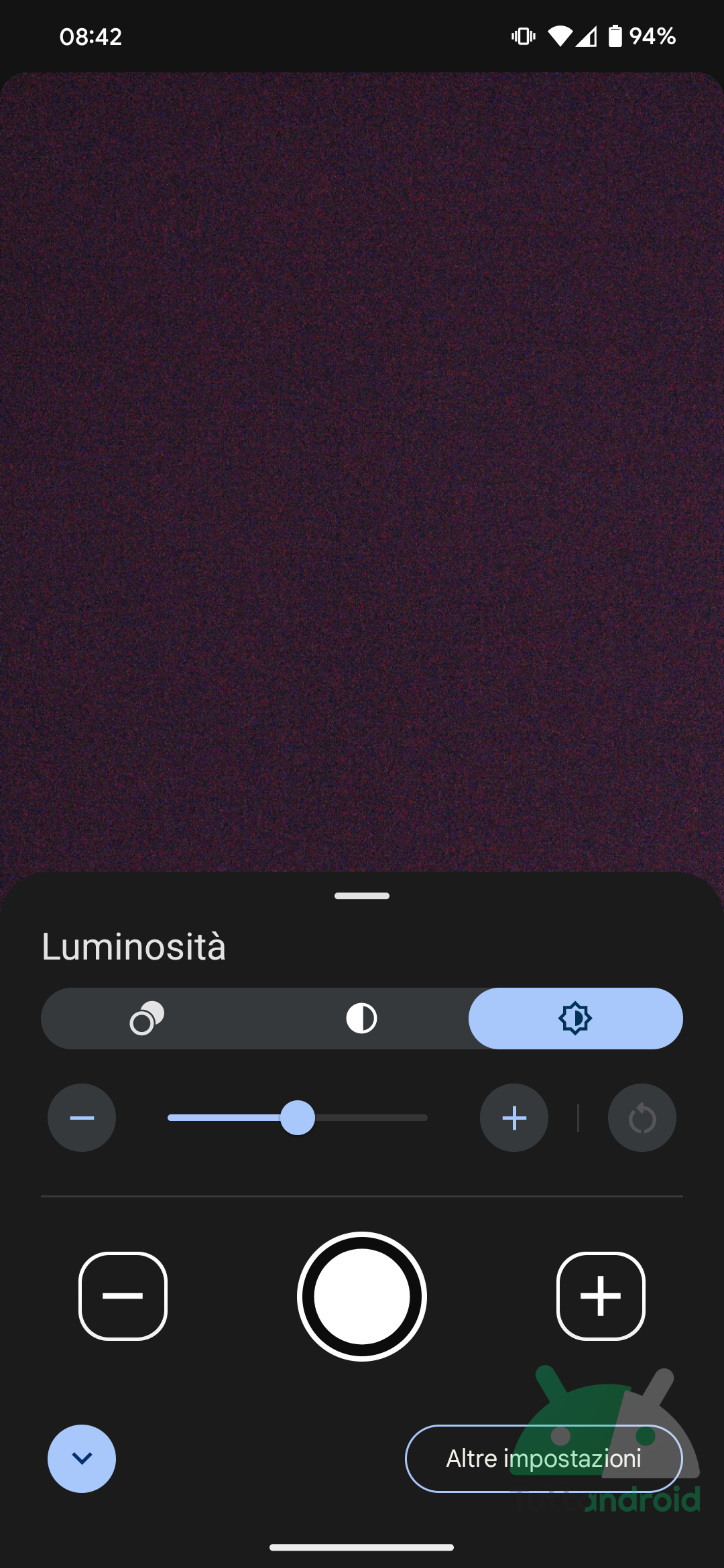Zoom out with the large minus button
The height and width of the screenshot is (1568, 724).
tap(123, 1296)
